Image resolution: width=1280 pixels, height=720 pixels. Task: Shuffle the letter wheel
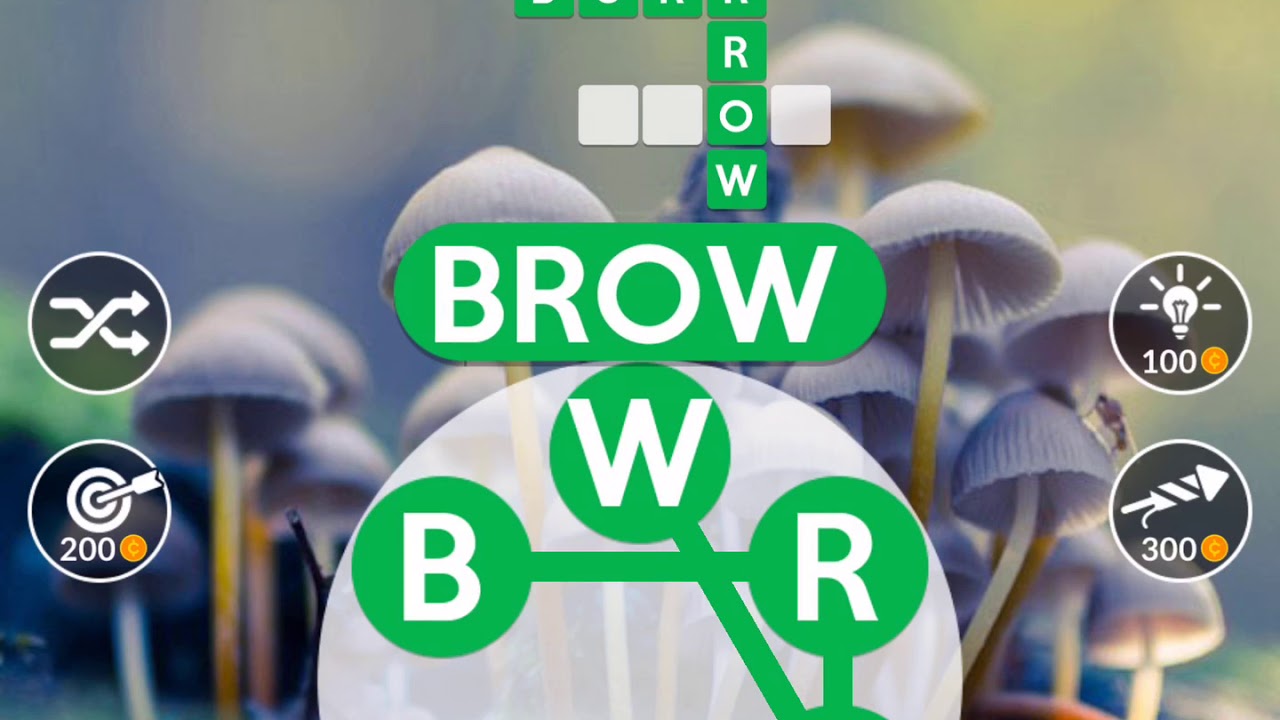tap(99, 323)
